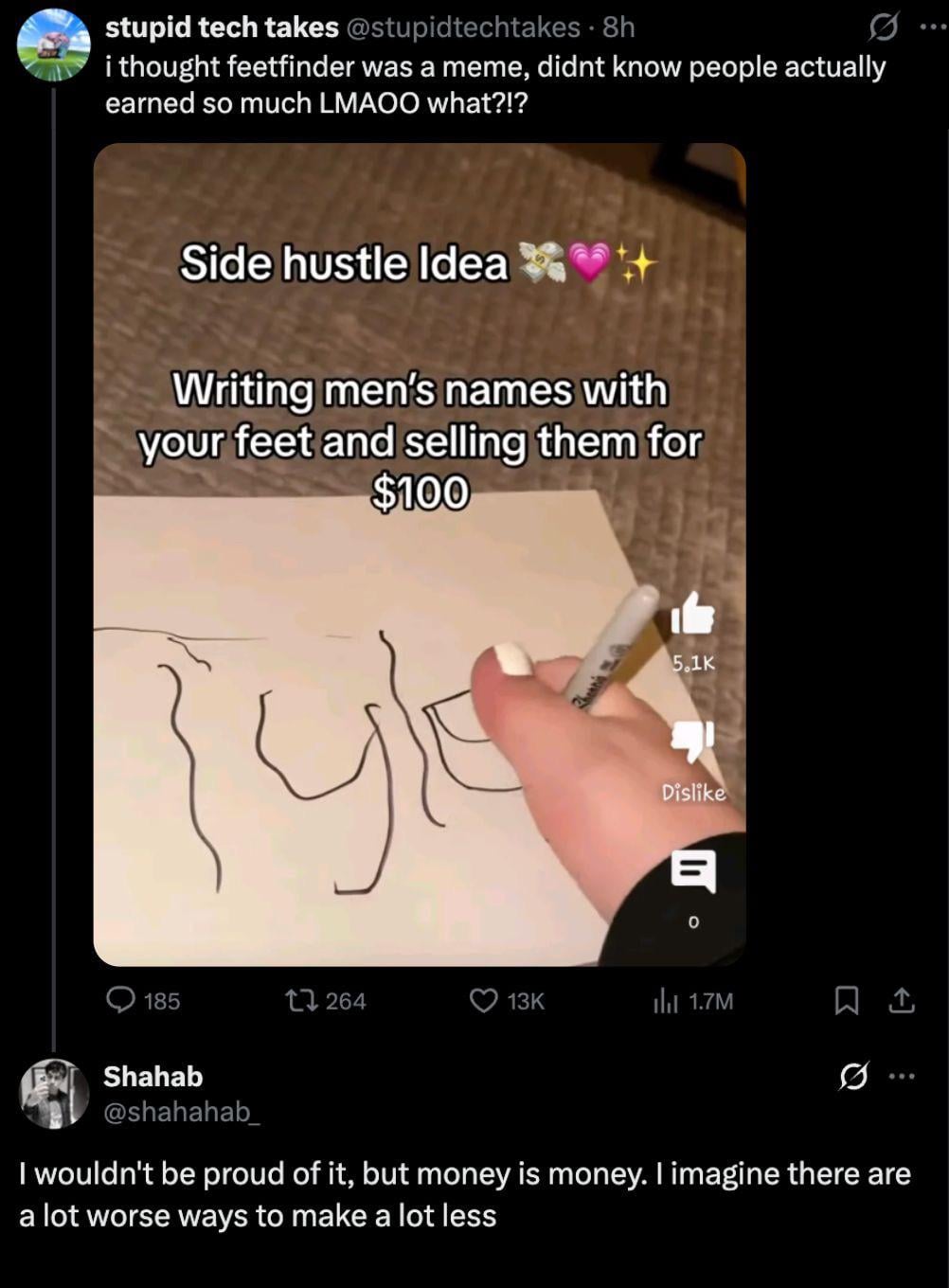Bookmark the stupid tech takes post
949x1288 pixels.
click(x=846, y=1000)
